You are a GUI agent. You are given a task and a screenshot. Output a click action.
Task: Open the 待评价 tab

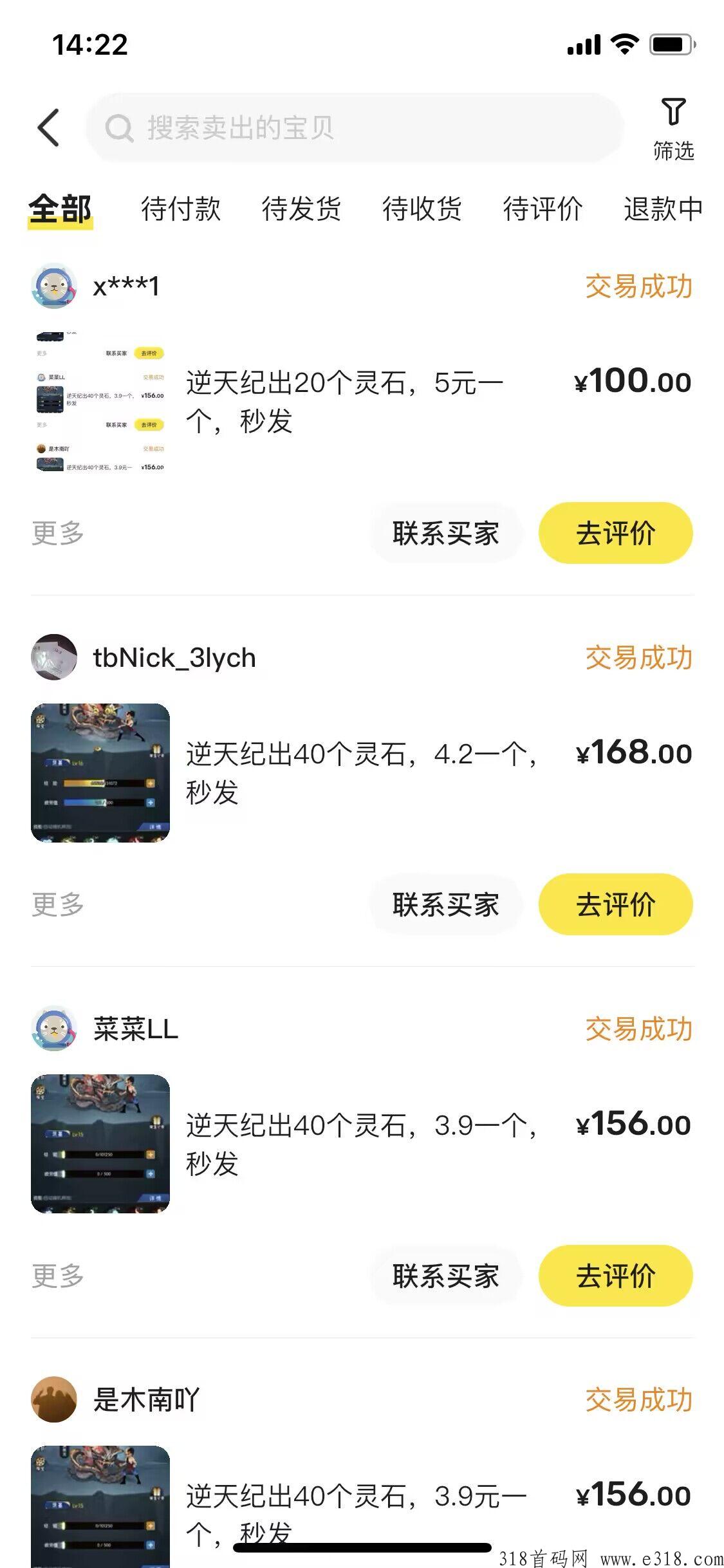point(543,209)
